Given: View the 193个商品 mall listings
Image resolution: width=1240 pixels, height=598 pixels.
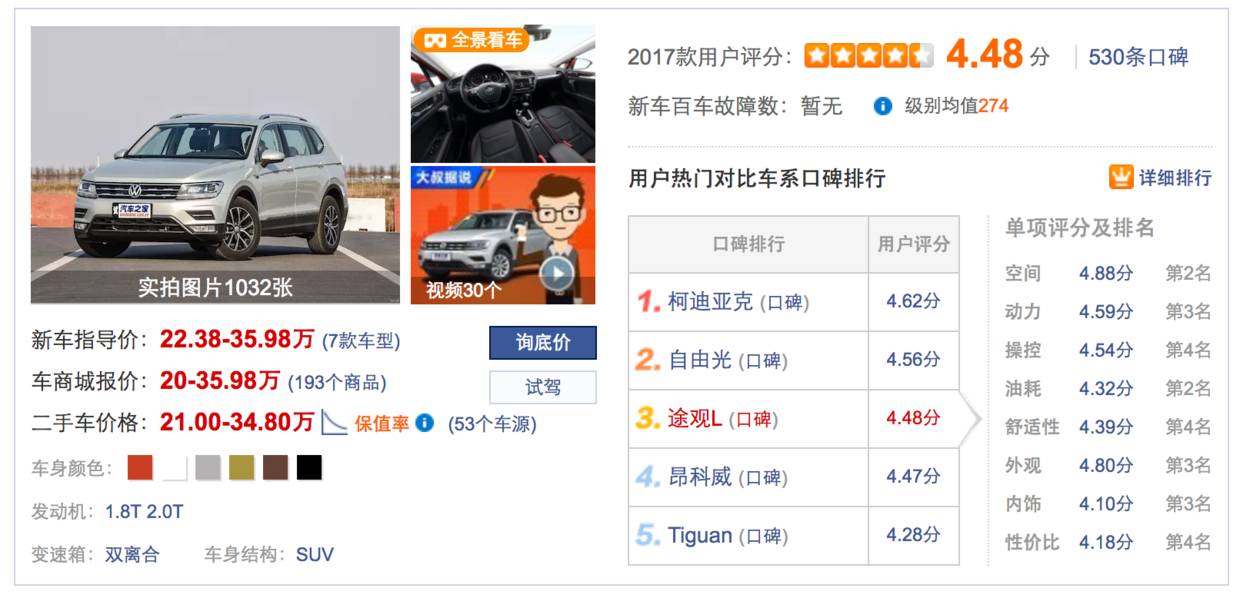Looking at the screenshot, I should pyautogui.click(x=337, y=383).
